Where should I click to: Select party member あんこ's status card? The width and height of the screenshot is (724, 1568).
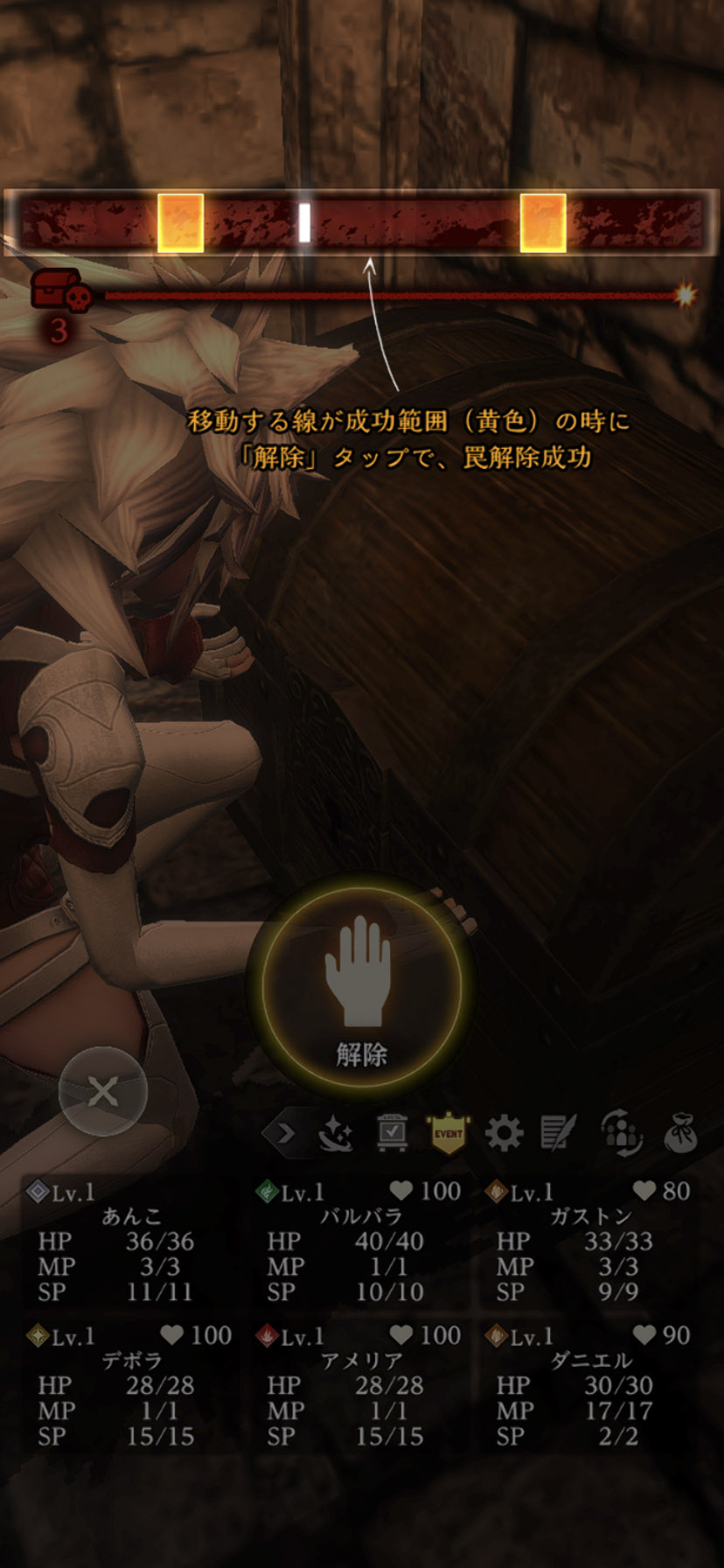click(x=131, y=1242)
